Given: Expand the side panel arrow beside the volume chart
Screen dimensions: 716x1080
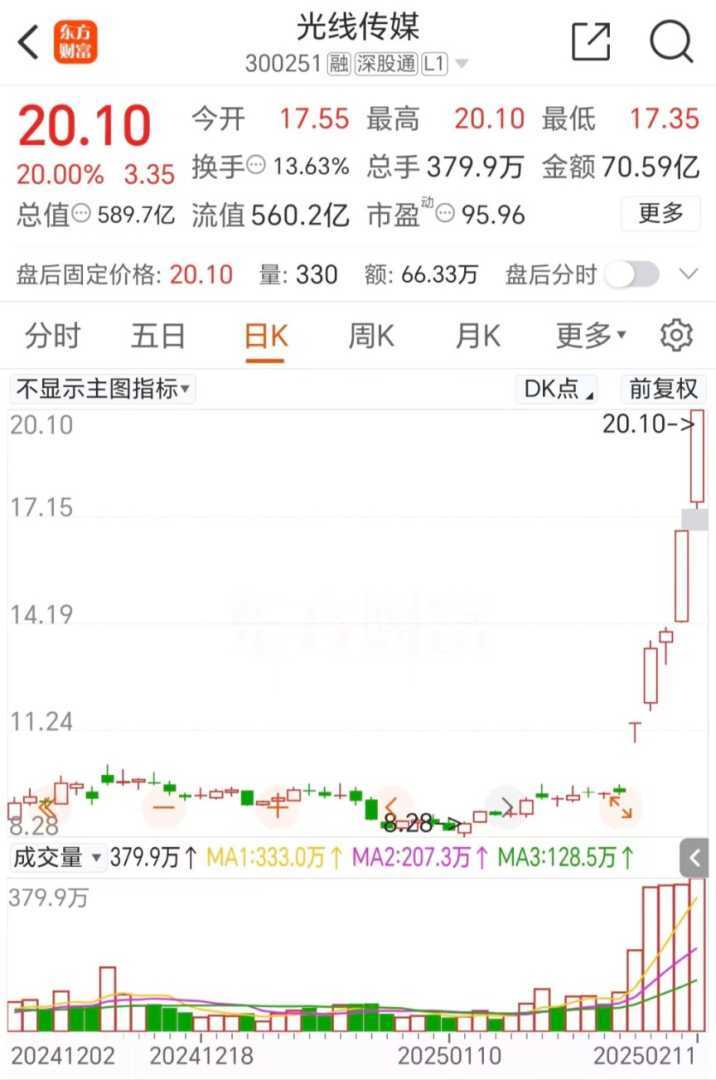Looking at the screenshot, I should click(694, 857).
